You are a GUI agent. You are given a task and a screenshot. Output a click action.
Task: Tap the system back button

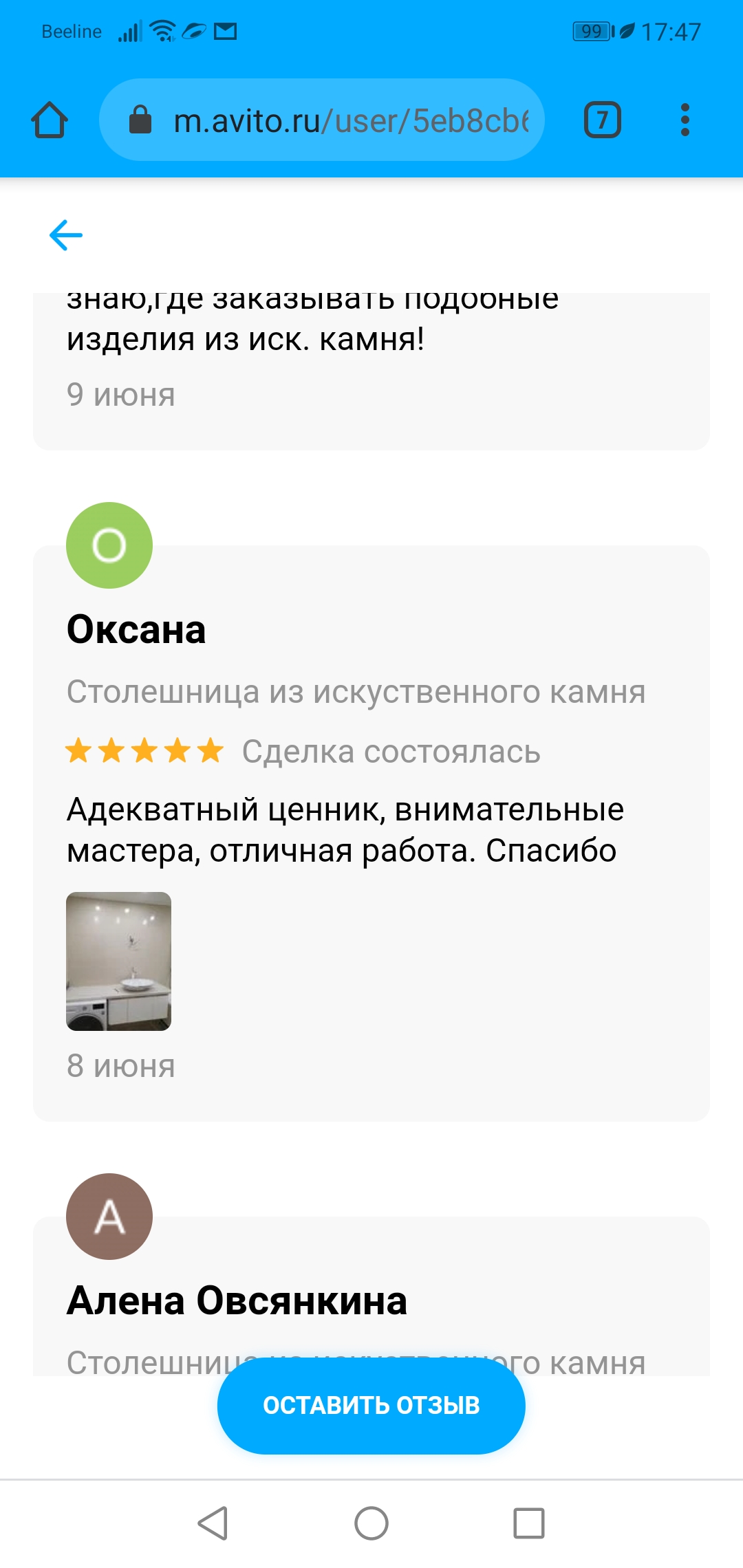click(x=213, y=1523)
